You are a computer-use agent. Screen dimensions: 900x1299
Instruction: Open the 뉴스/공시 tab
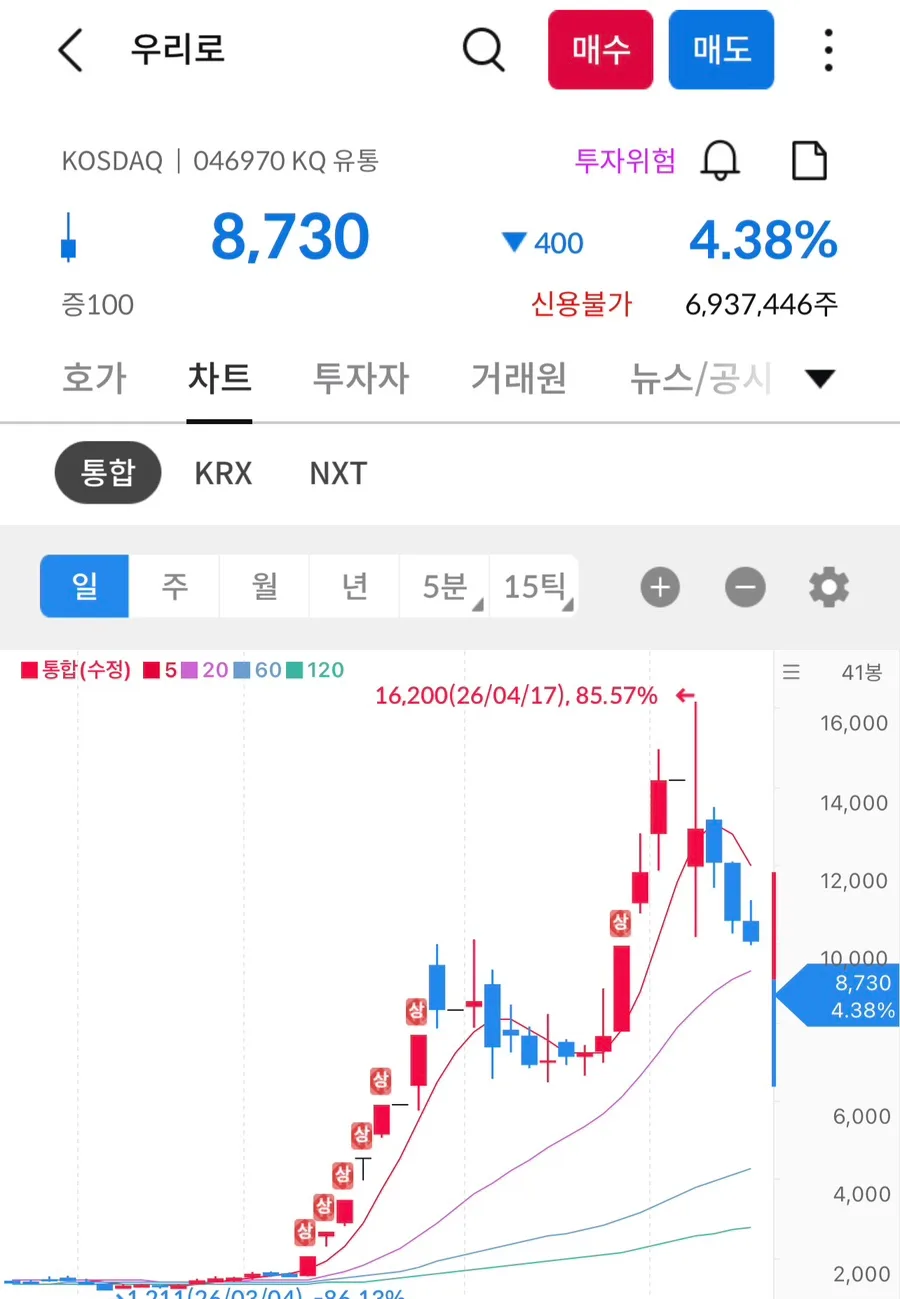point(700,378)
